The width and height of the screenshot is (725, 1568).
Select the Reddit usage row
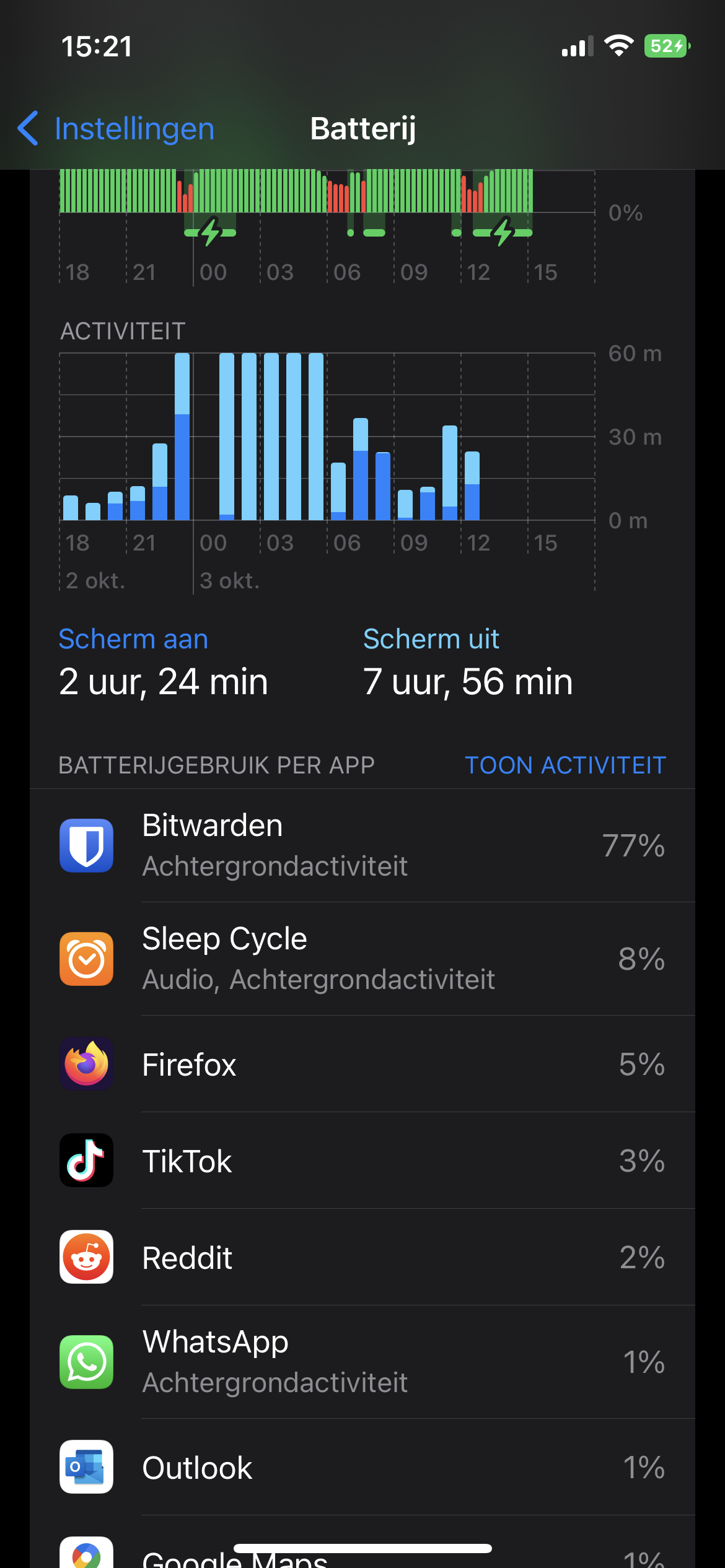point(362,1257)
